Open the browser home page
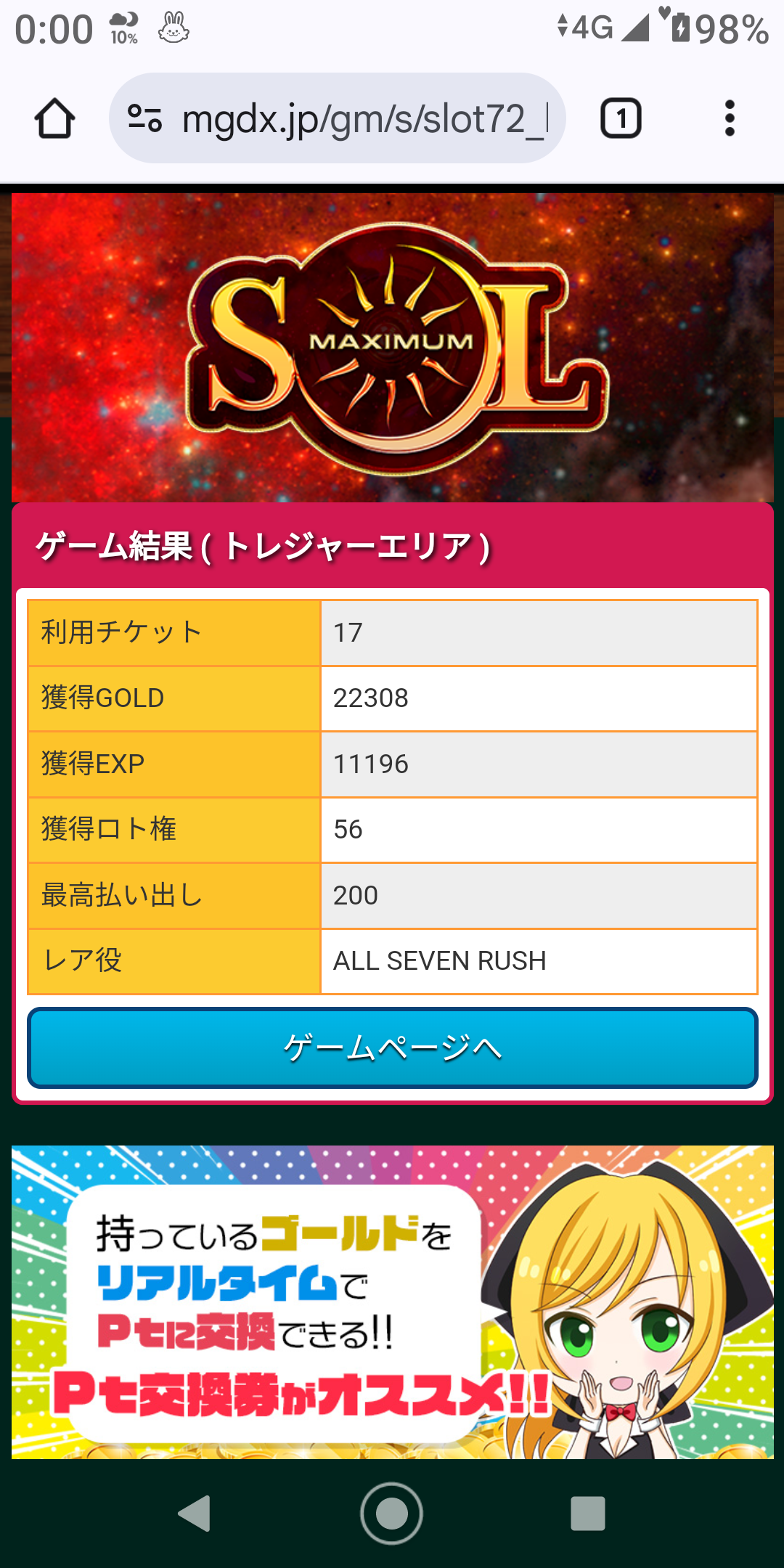Viewport: 784px width, 1568px height. point(55,118)
